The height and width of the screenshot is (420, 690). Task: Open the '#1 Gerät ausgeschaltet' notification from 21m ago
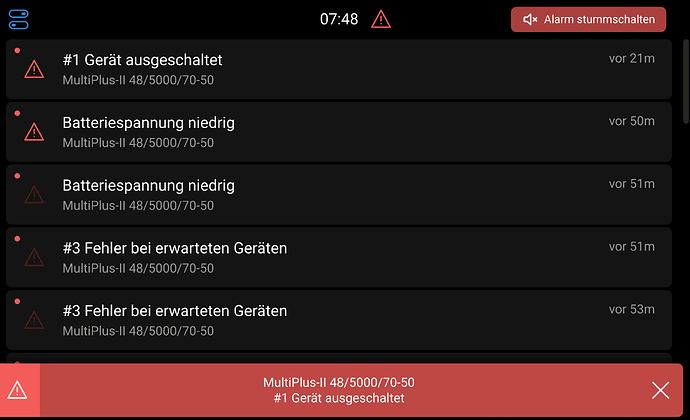(336, 69)
